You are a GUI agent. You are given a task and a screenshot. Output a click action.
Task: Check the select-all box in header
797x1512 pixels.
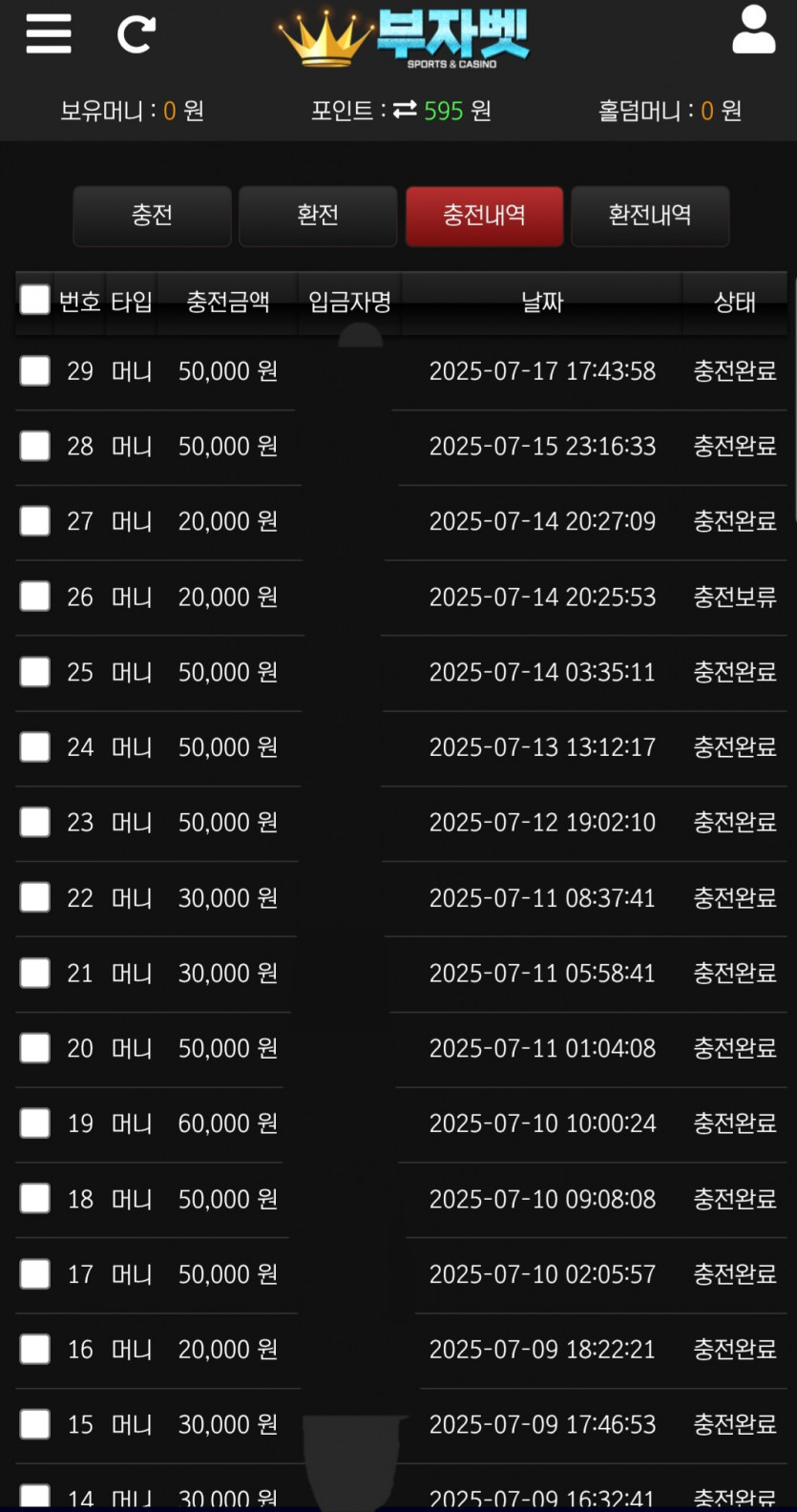click(35, 300)
